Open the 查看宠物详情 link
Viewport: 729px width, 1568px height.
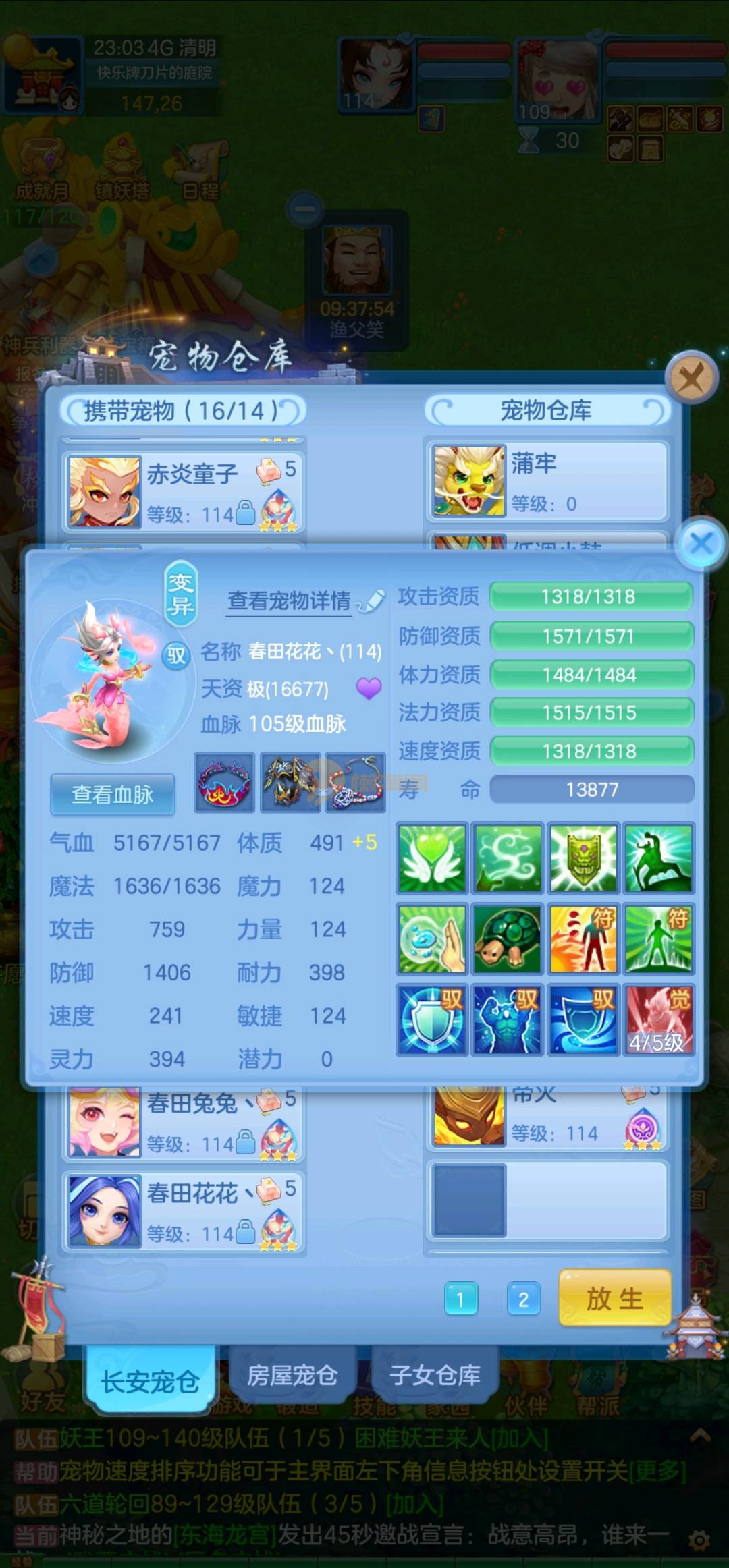290,600
